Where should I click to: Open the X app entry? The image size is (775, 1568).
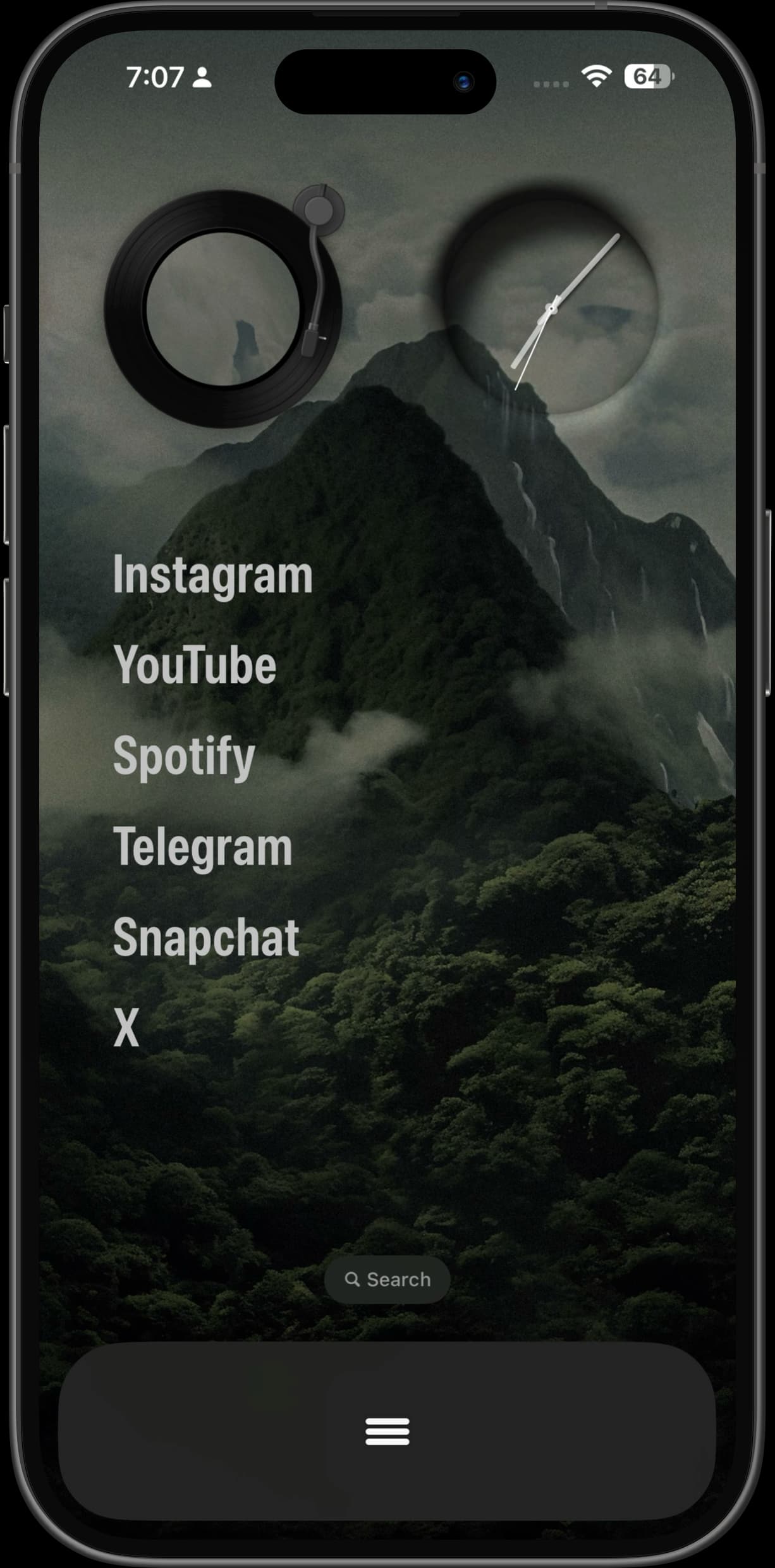(126, 1027)
